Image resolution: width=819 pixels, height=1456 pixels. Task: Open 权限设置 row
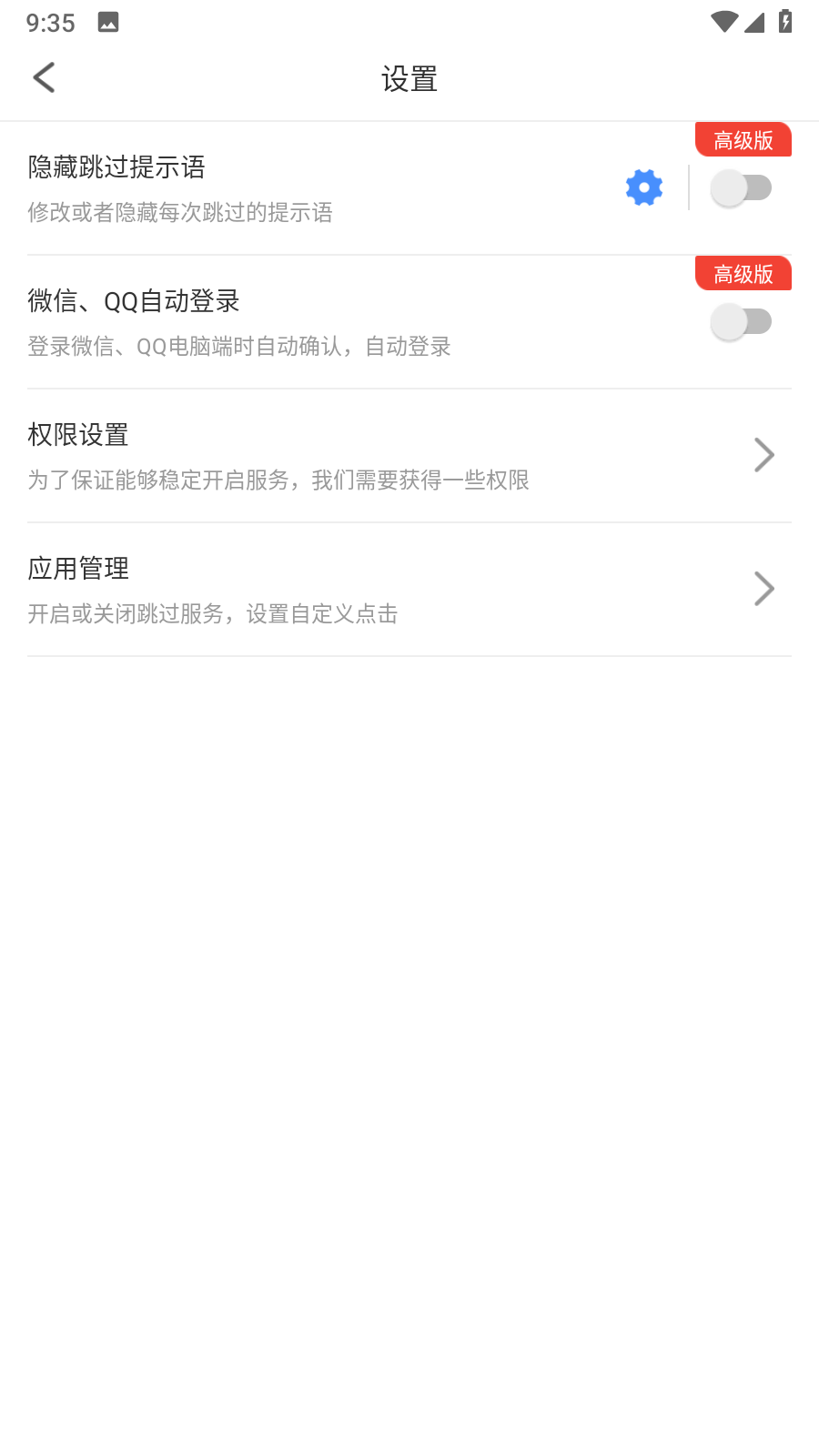pyautogui.click(x=409, y=456)
